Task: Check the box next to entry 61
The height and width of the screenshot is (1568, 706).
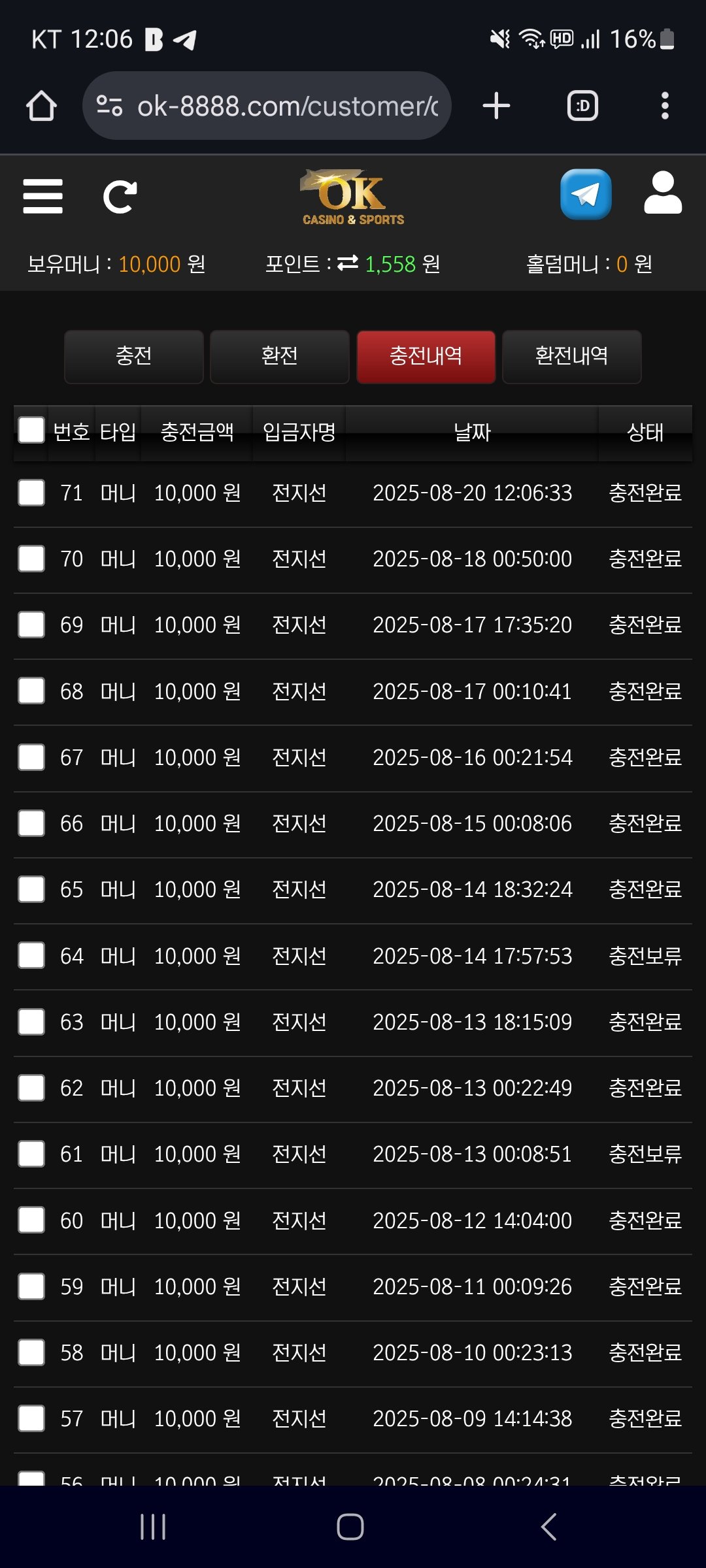Action: pyautogui.click(x=31, y=1154)
